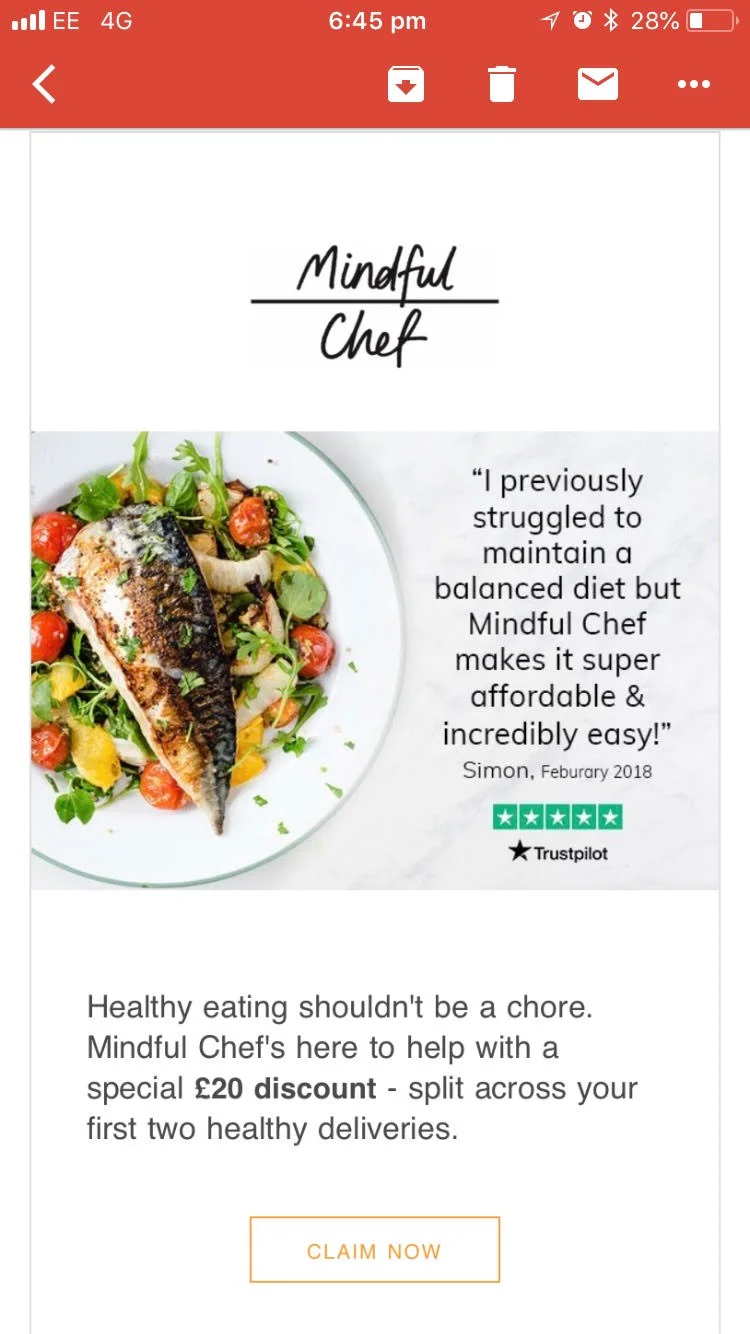The width and height of the screenshot is (750, 1334).
Task: Mark the email as unread
Action: click(597, 85)
